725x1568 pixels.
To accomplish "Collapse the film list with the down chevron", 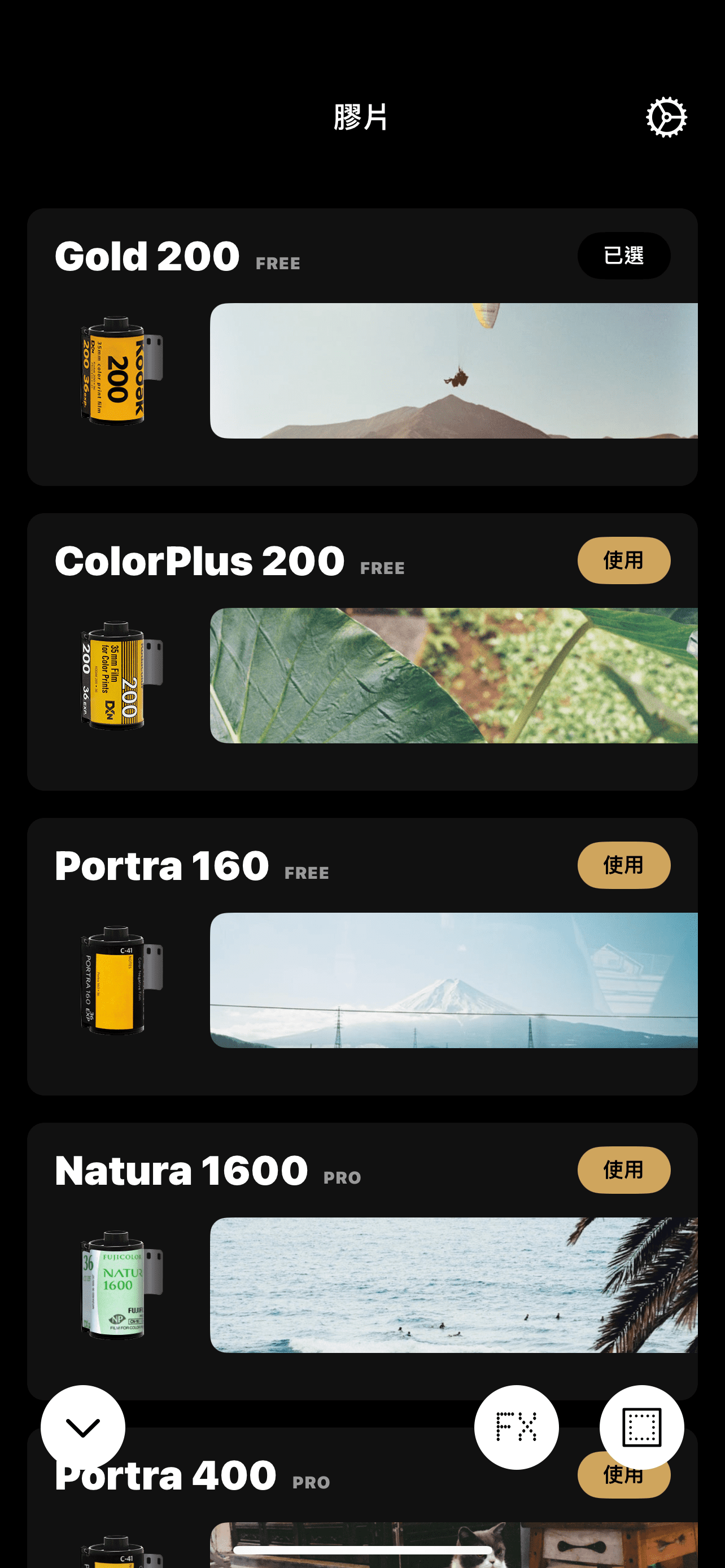I will (x=83, y=1427).
